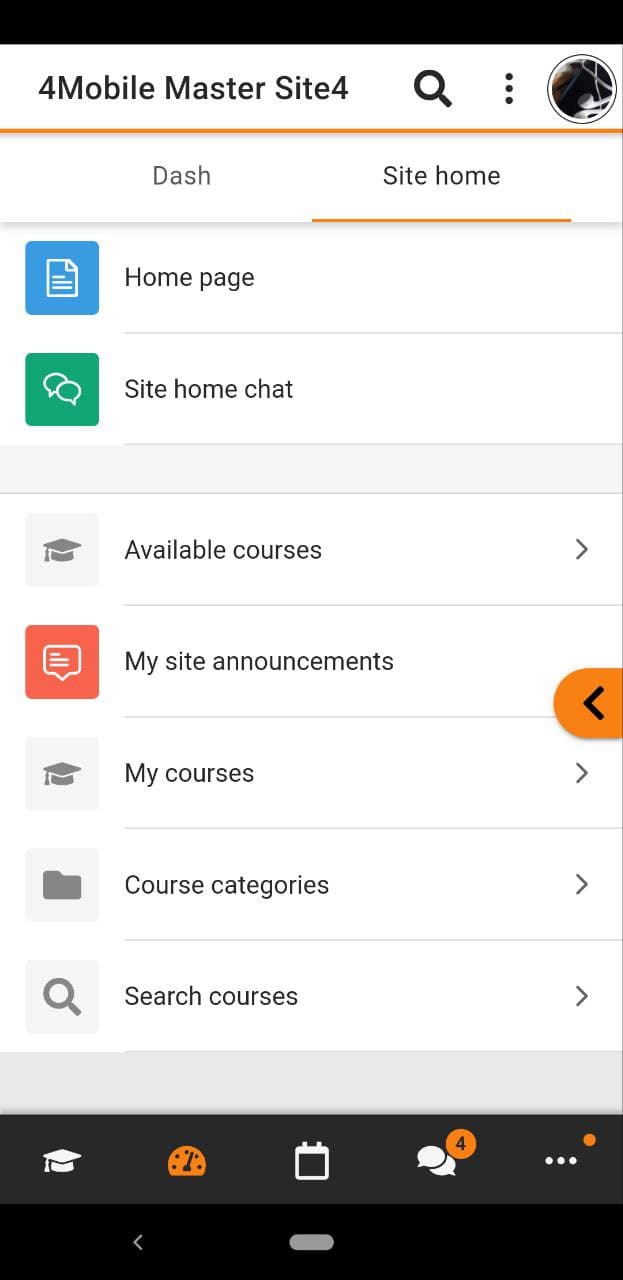Open the Home page item

(x=311, y=277)
